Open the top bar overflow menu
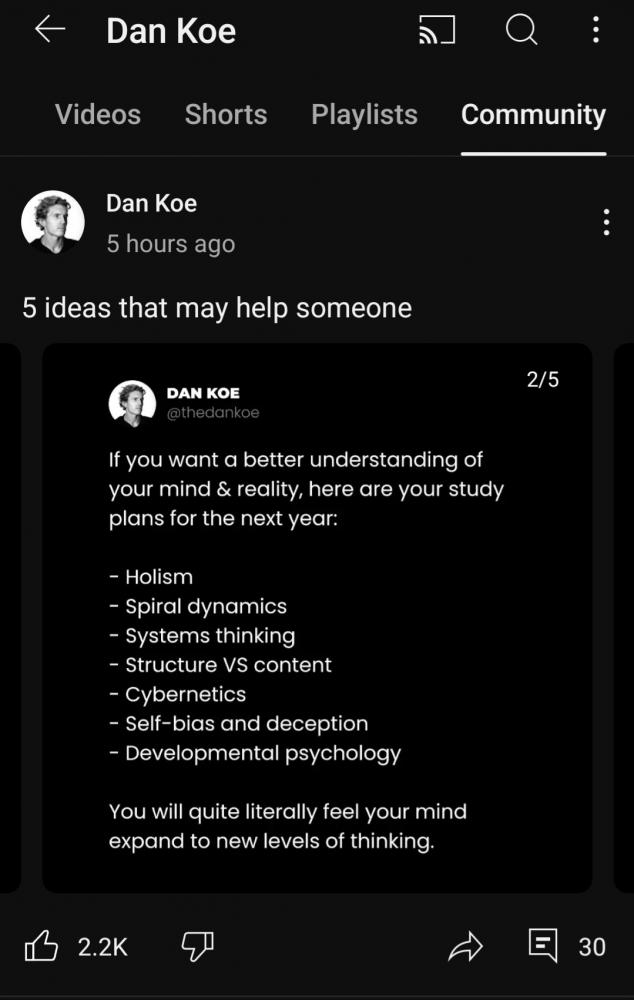Screen dimensions: 634x1000 tap(596, 31)
